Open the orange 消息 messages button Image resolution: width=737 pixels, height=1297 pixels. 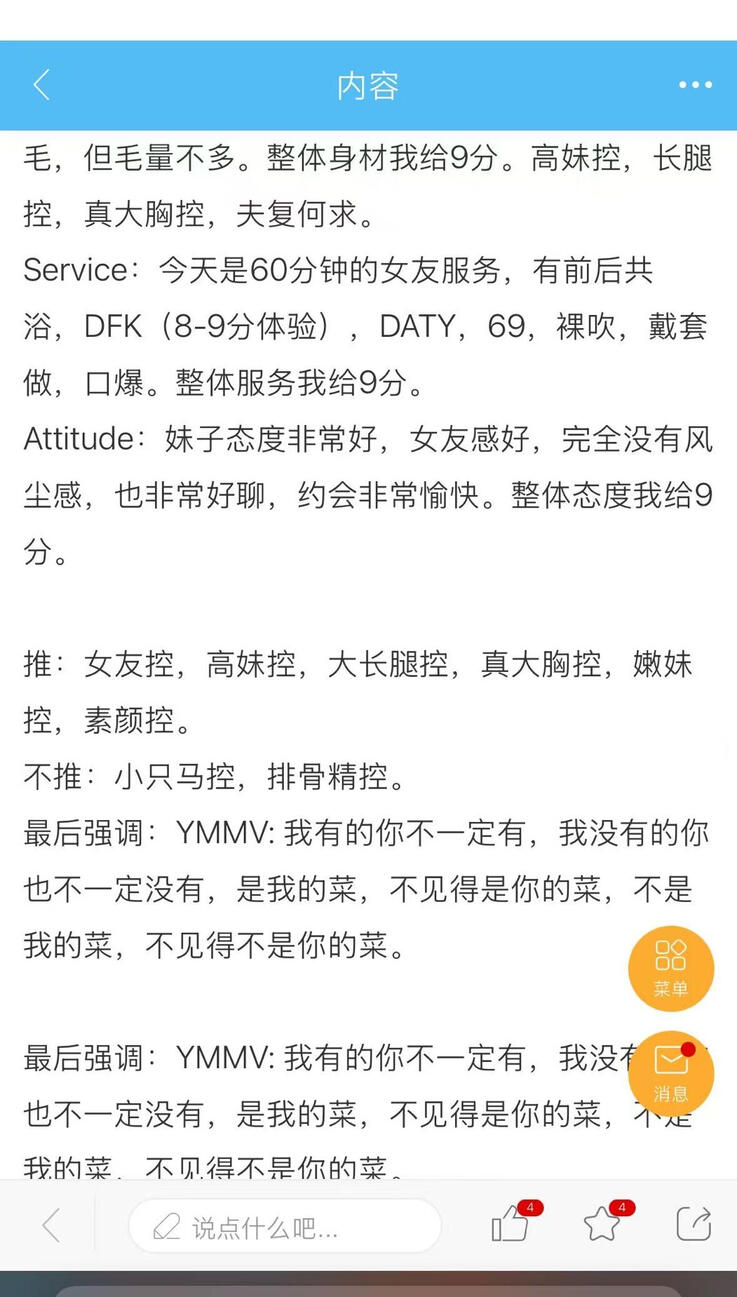pos(670,1072)
